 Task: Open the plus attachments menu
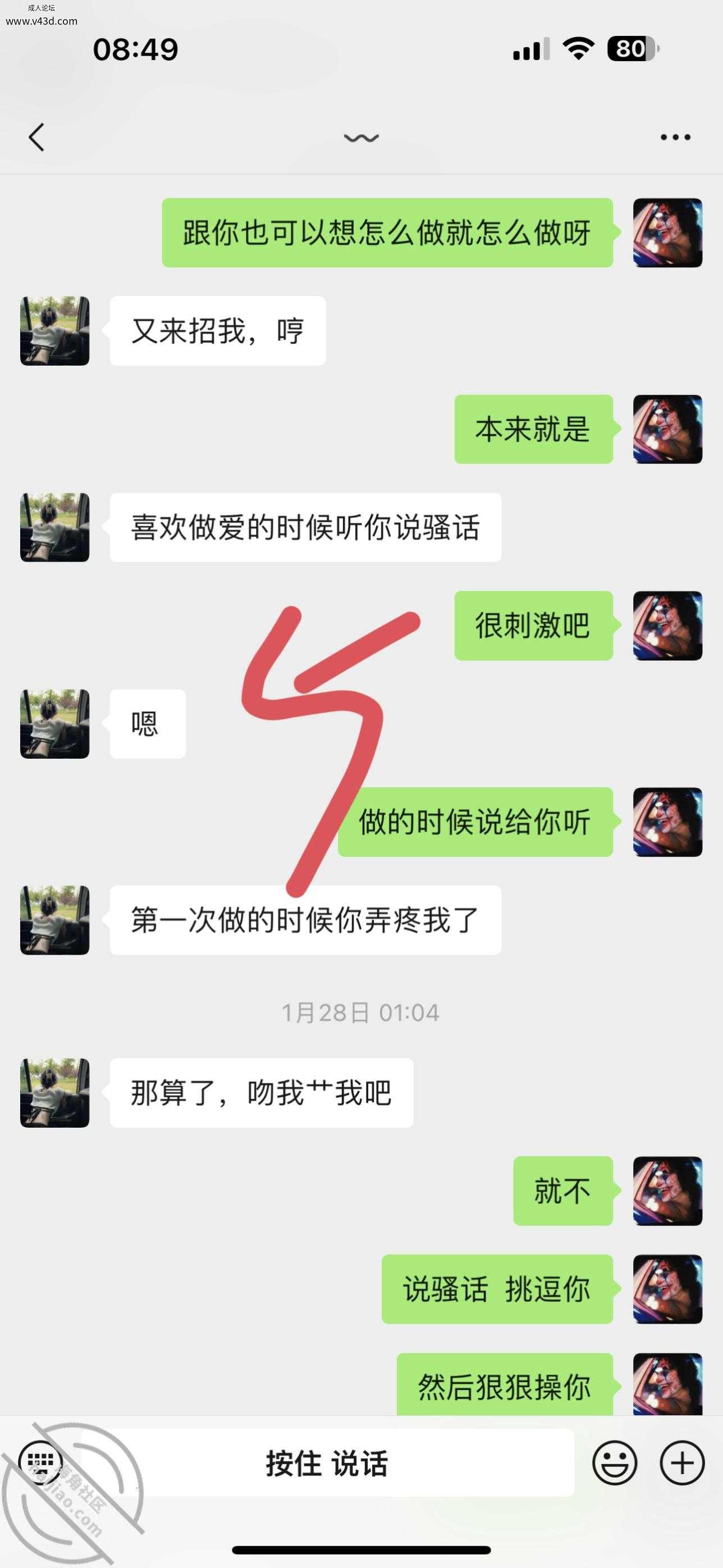click(x=681, y=1462)
